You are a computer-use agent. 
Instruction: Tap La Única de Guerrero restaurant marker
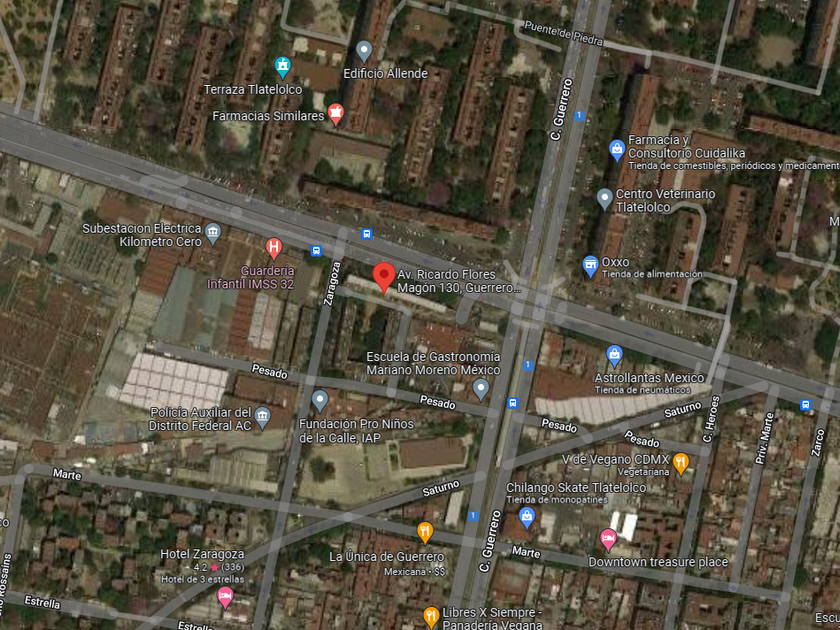(425, 532)
